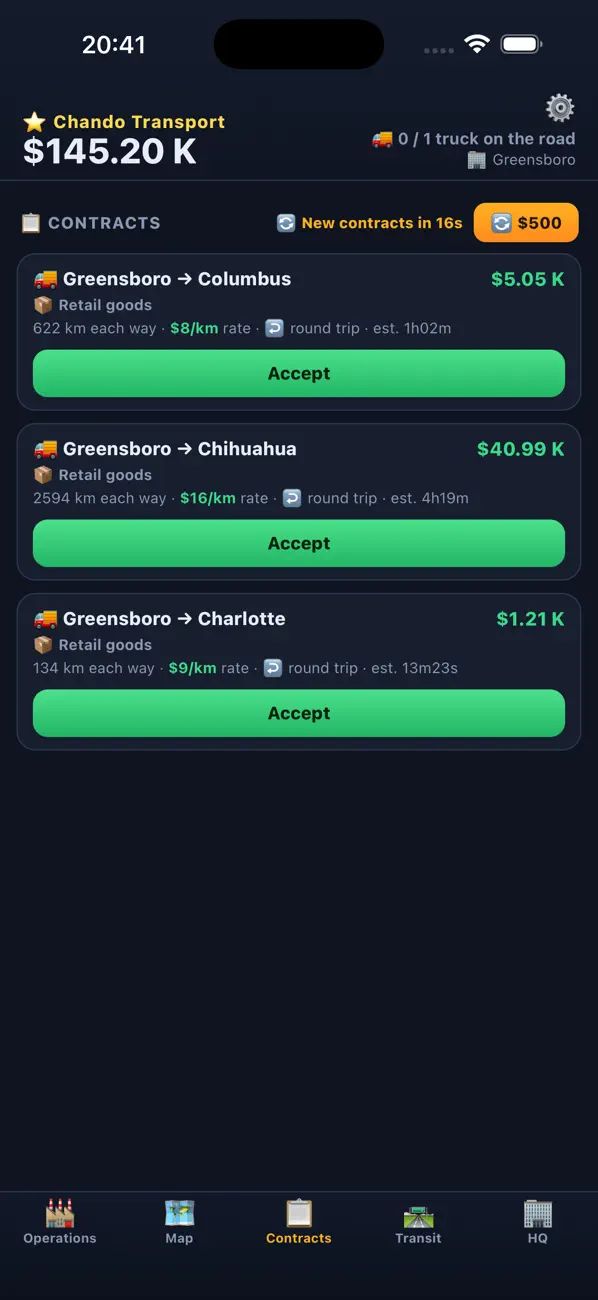Accept the Greensboro to Charlotte contract
598x1300 pixels.
[x=299, y=714]
